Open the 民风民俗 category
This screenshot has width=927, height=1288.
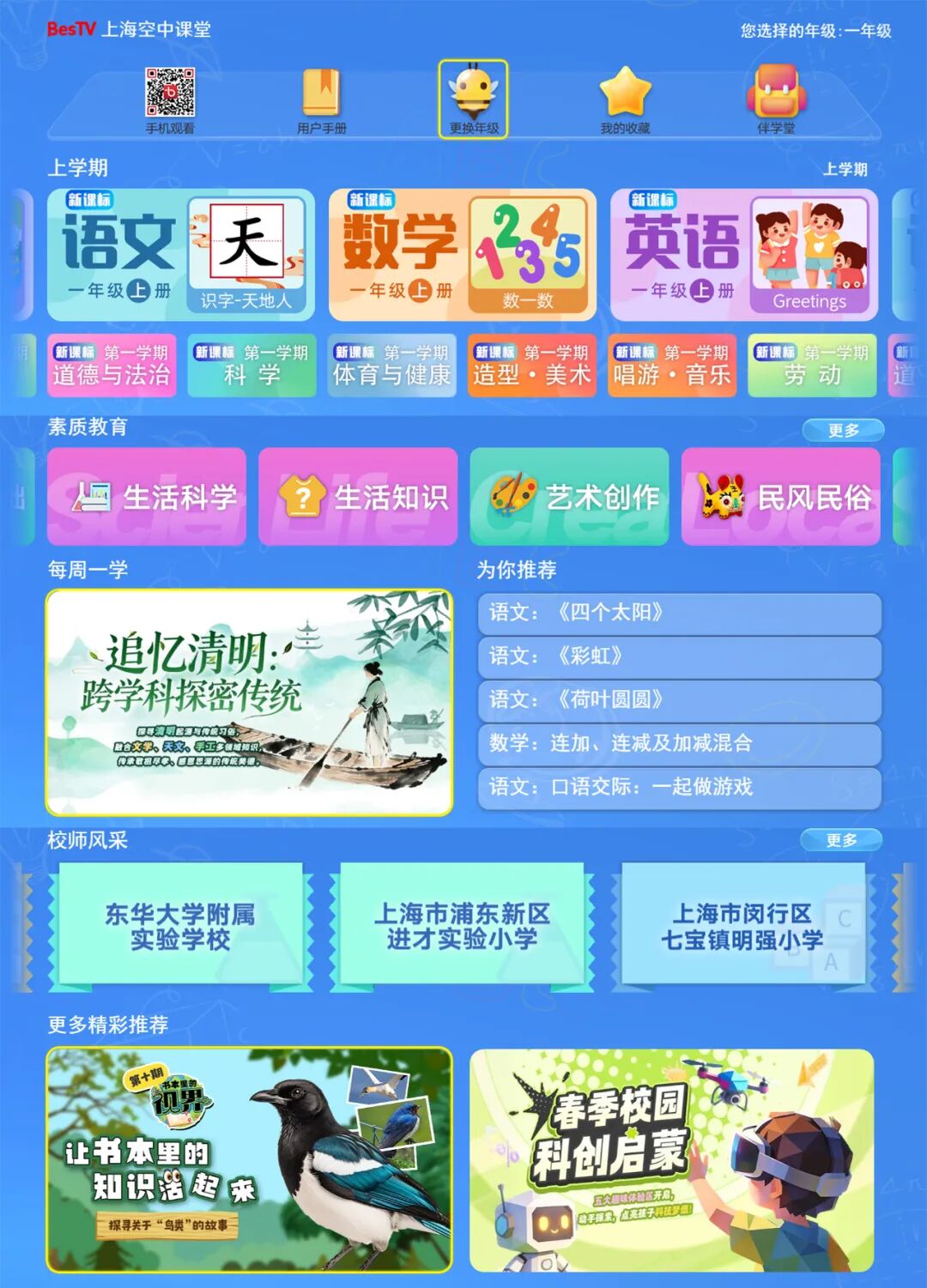tap(781, 497)
